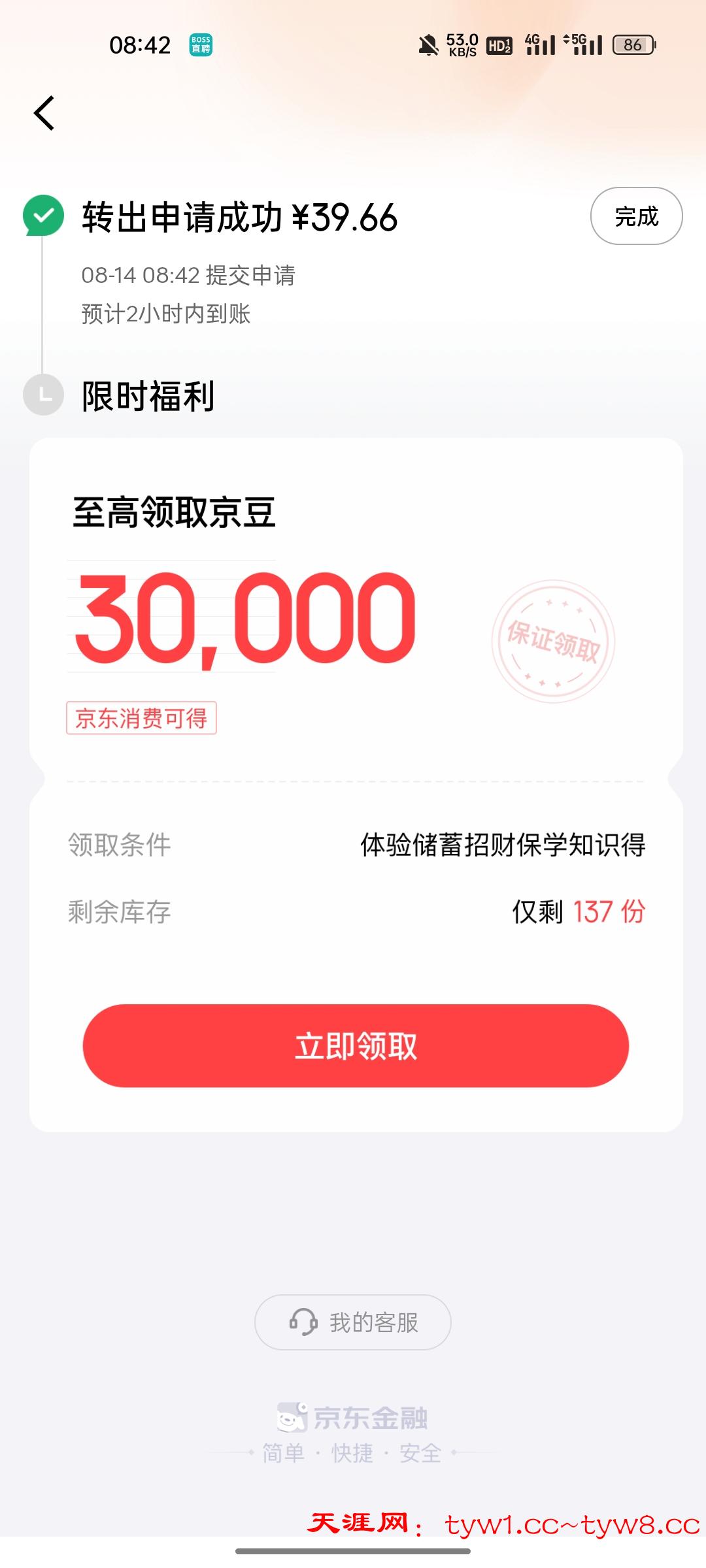Go back using the top-left arrow
706x1568 pixels.
point(44,114)
